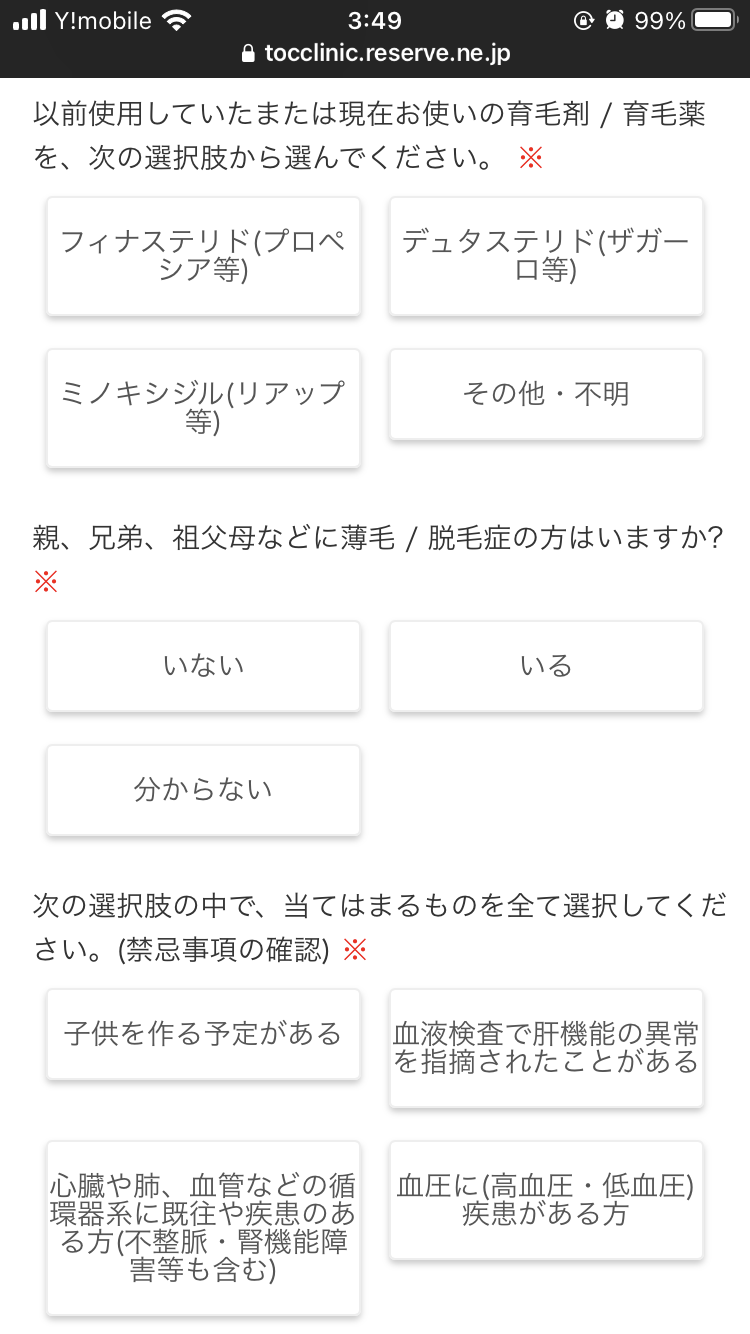Pick ミノキシジル(リアップ等) option
The width and height of the screenshot is (750, 1334).
tap(203, 407)
